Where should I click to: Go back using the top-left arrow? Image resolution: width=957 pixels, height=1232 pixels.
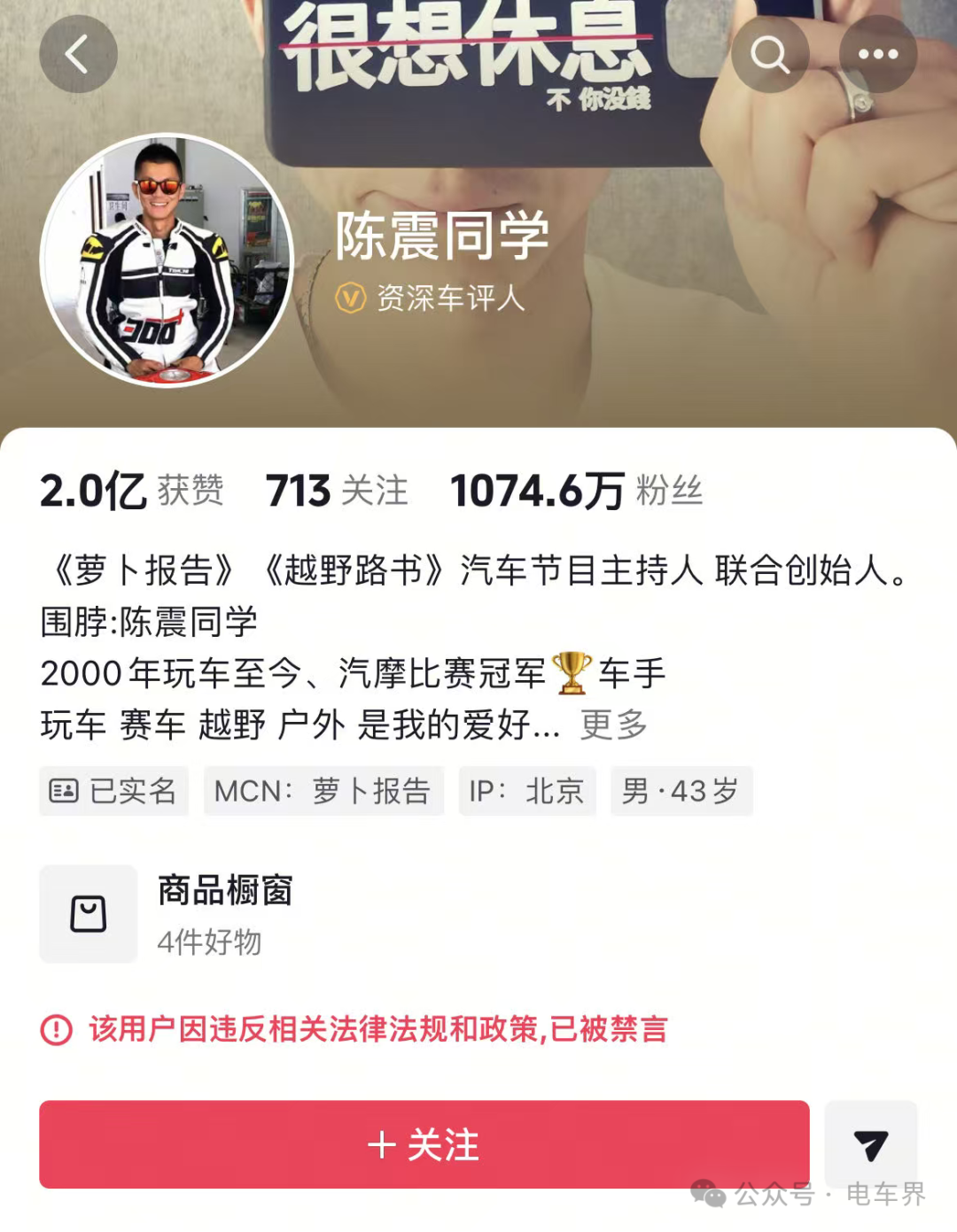tap(78, 55)
